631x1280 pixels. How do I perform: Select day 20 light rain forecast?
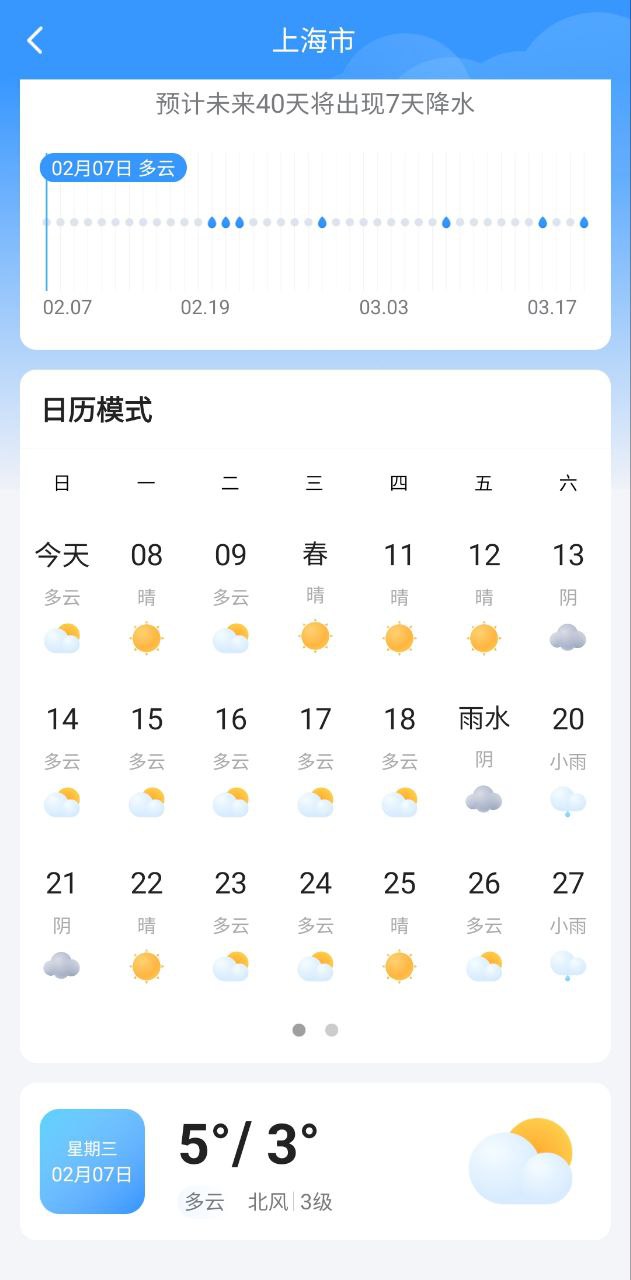pos(568,760)
